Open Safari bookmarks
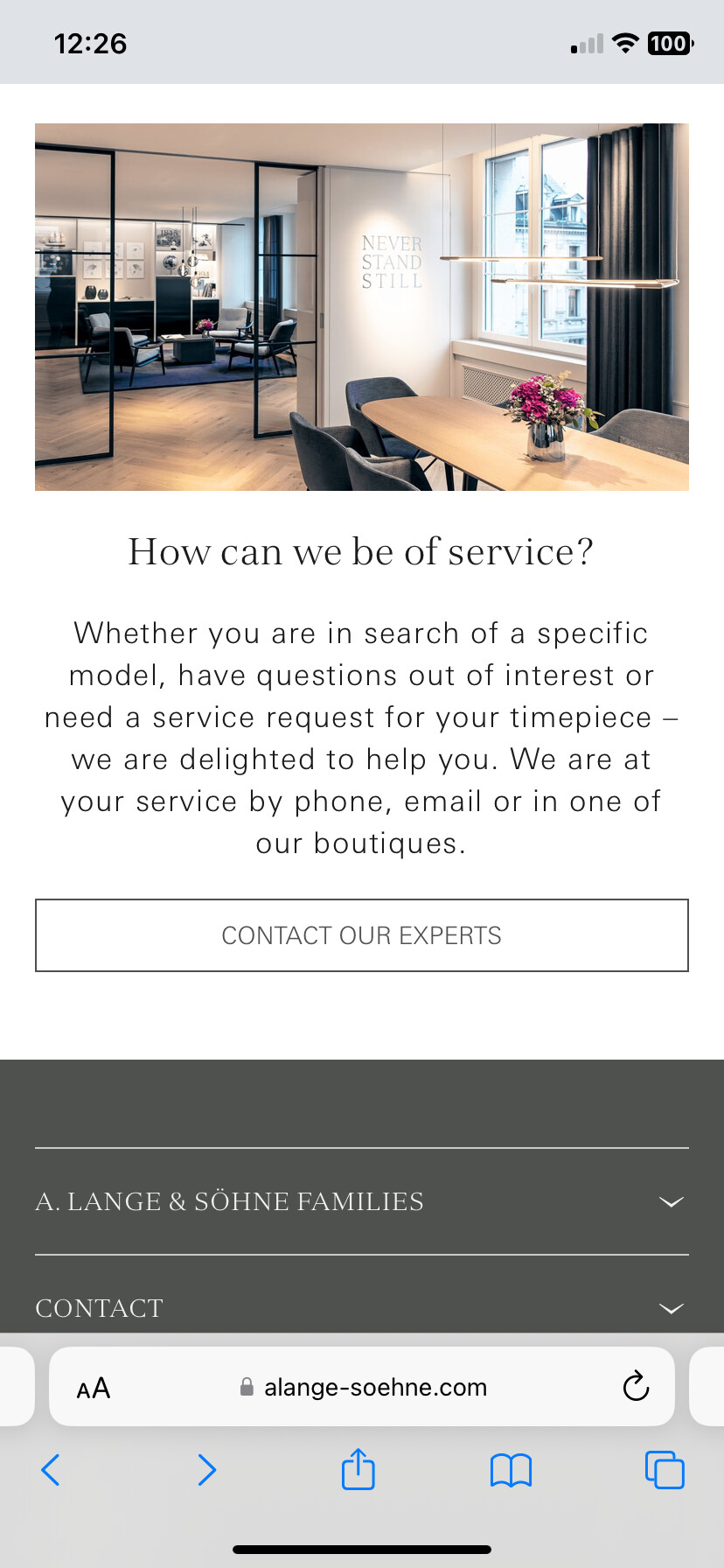 (511, 1470)
